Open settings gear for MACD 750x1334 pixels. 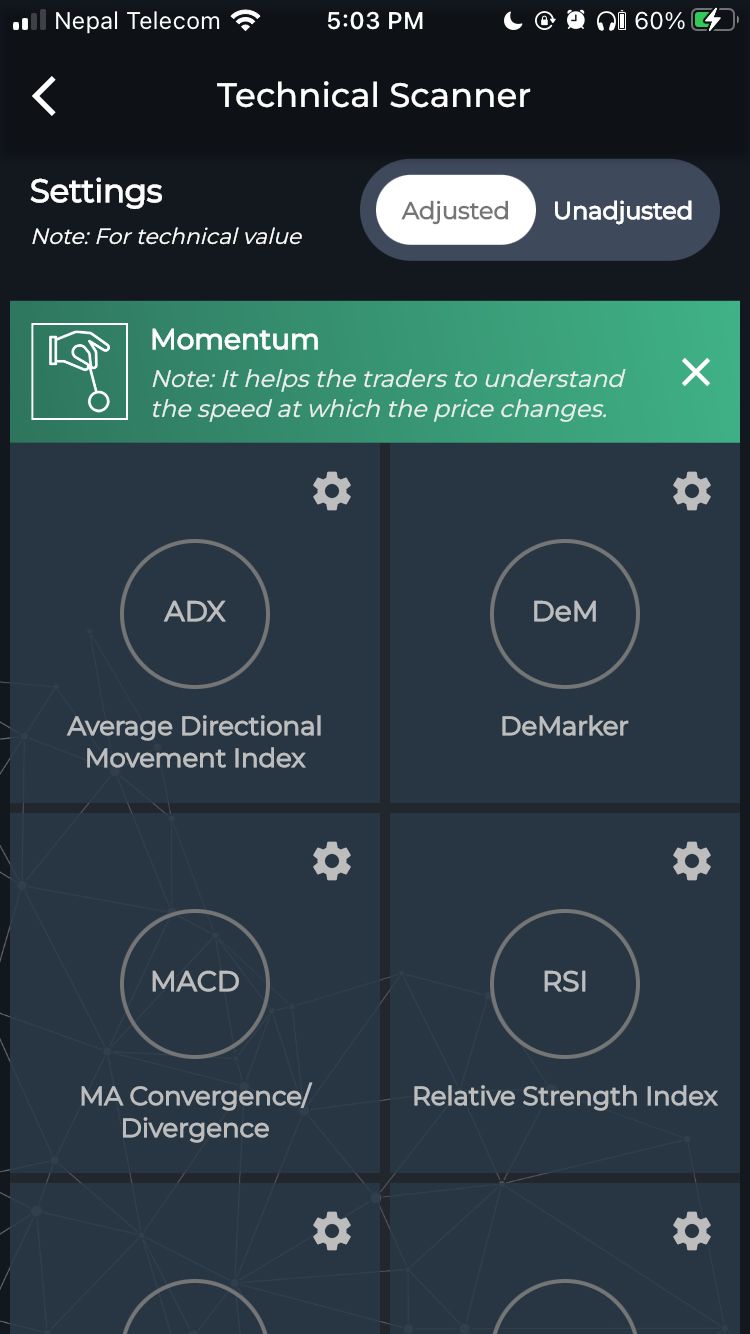pos(332,861)
